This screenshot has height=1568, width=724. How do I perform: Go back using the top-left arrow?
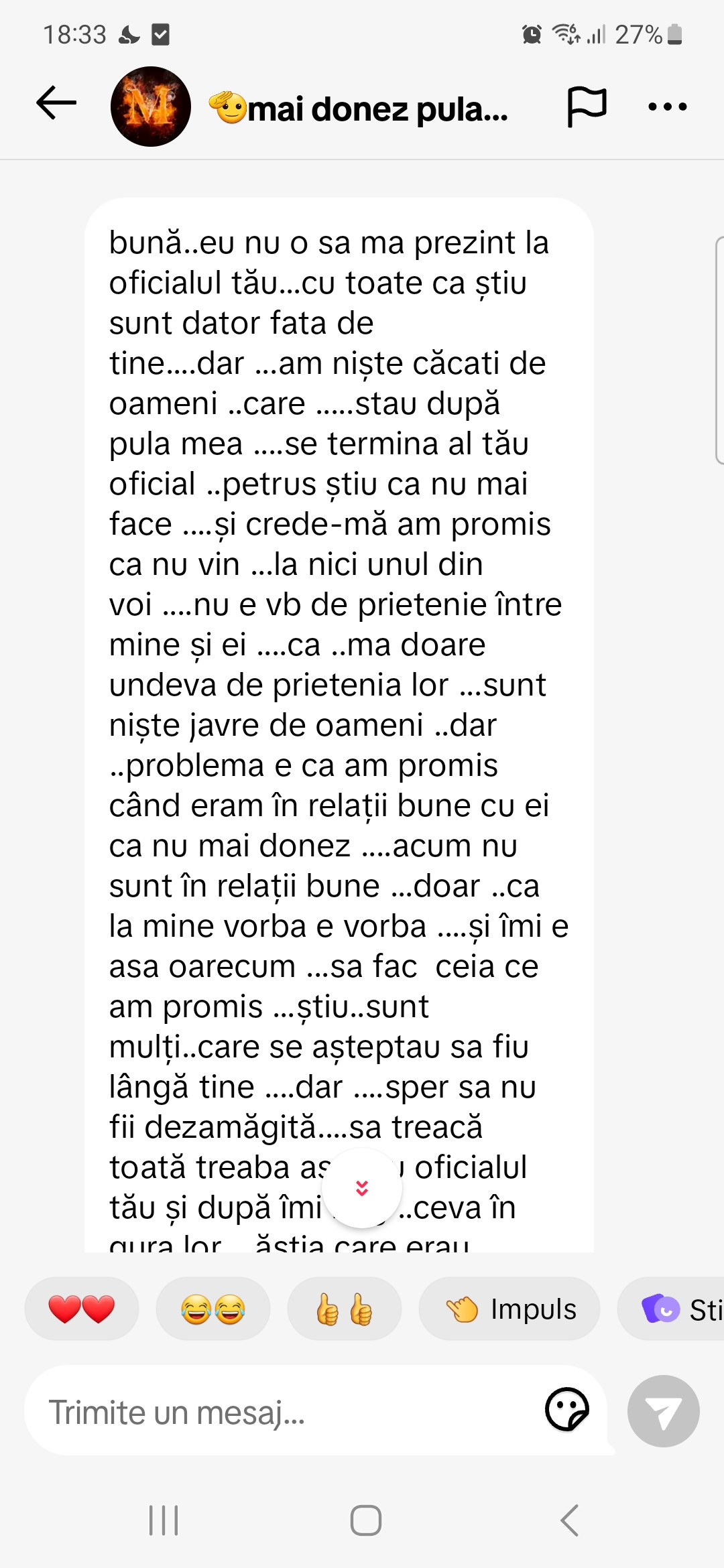coord(56,104)
